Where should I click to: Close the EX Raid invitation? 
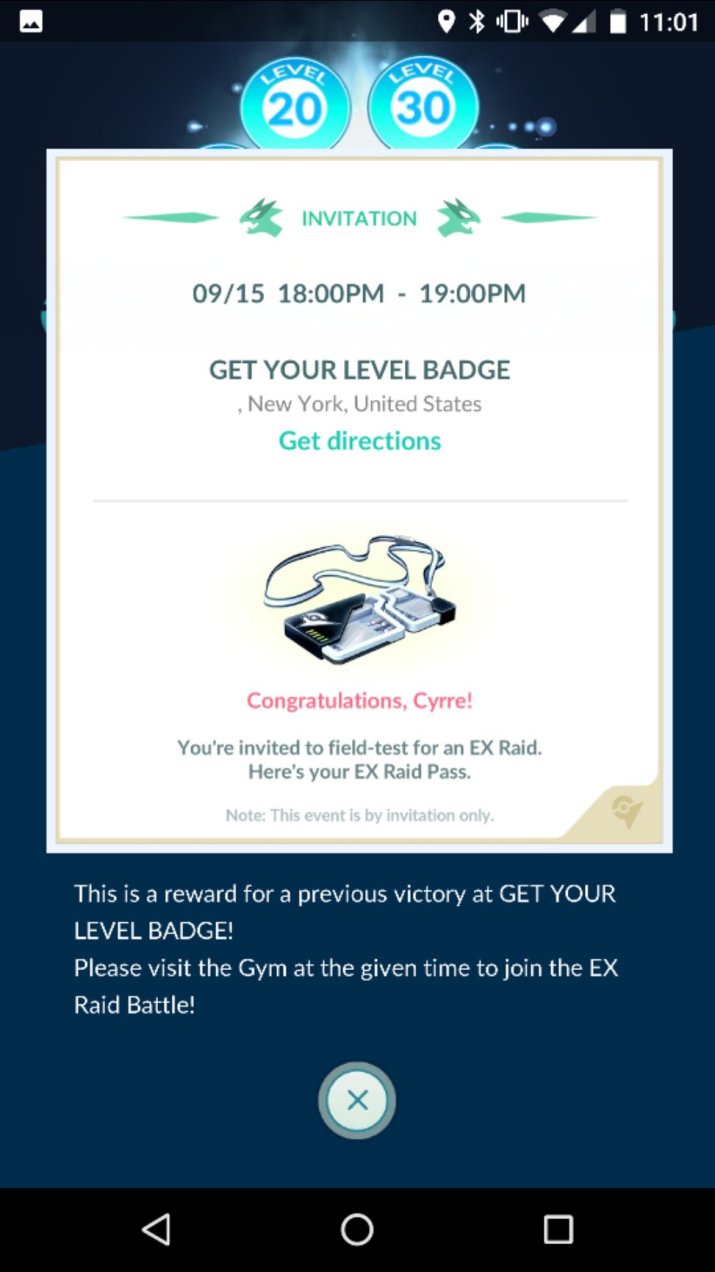[x=357, y=1101]
